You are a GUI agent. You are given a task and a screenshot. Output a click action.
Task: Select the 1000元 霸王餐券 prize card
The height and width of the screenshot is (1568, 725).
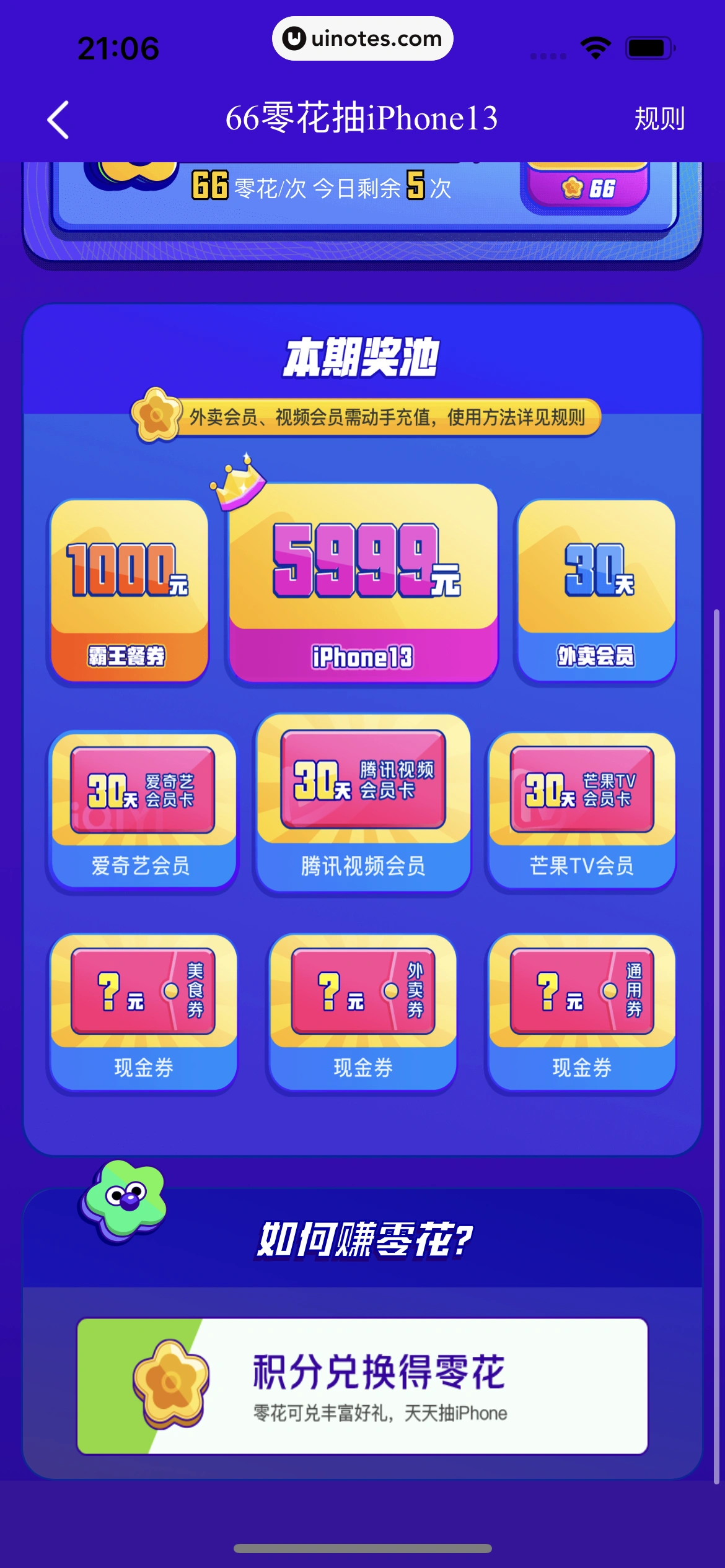click(129, 591)
